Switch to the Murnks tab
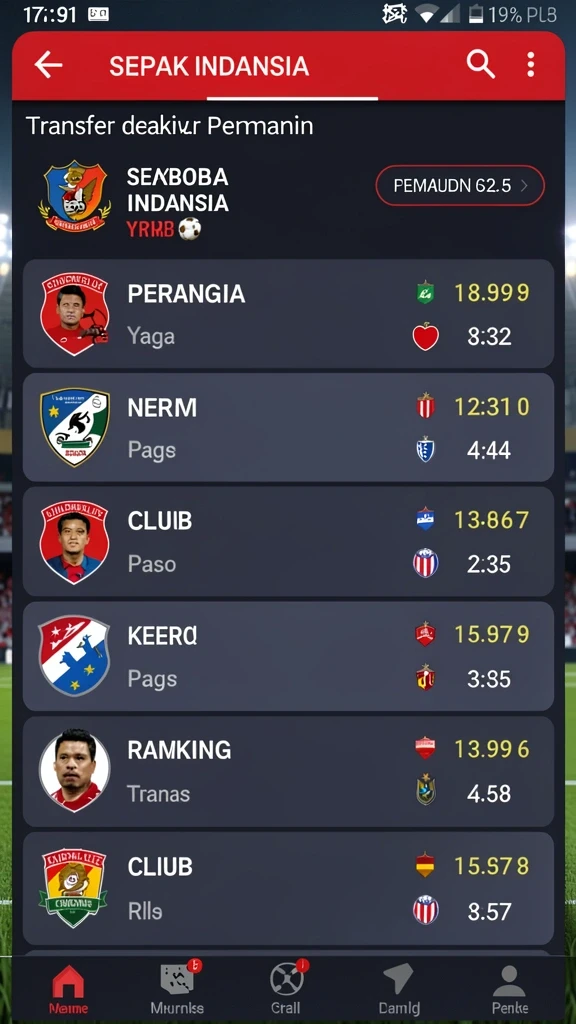This screenshot has height=1024, width=576. coord(177,989)
